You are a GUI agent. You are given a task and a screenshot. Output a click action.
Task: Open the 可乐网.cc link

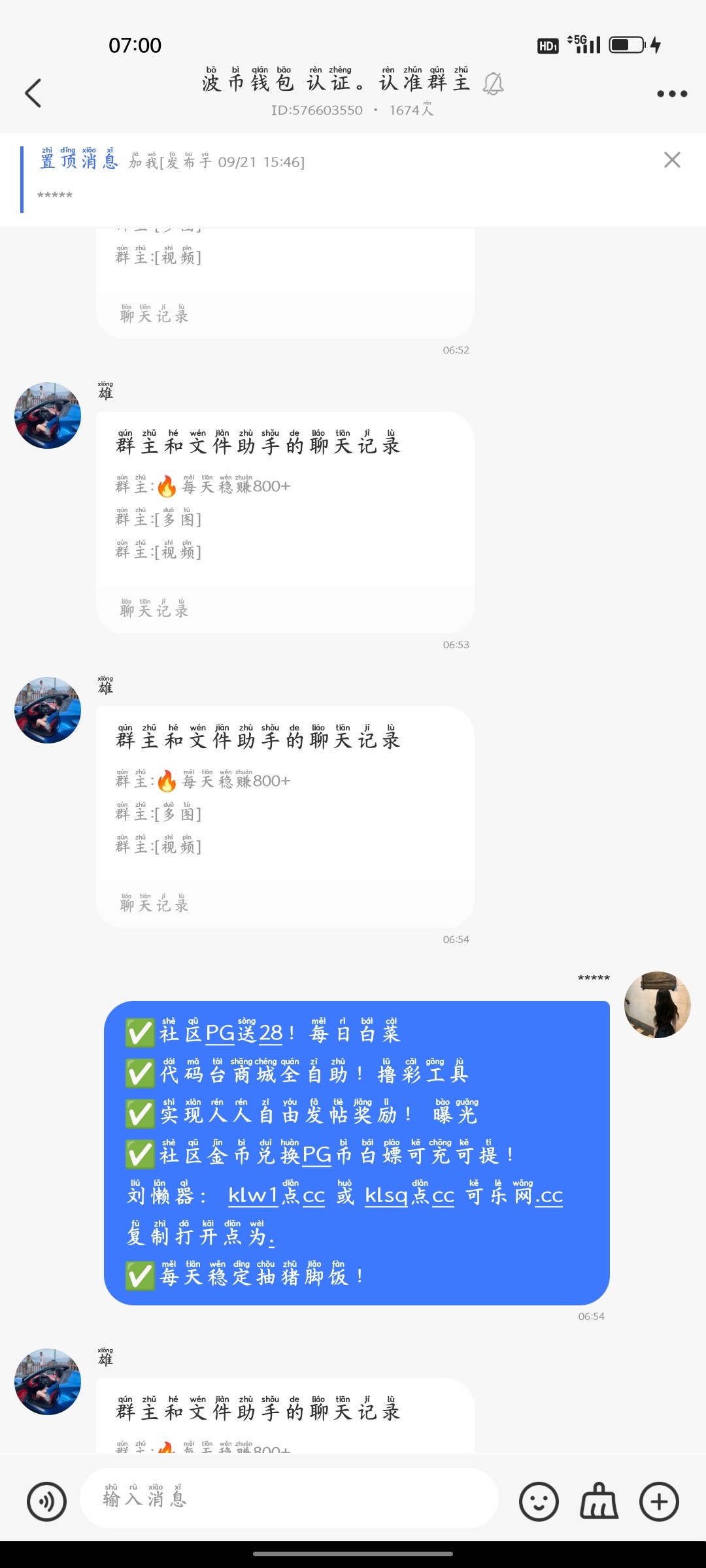516,1198
